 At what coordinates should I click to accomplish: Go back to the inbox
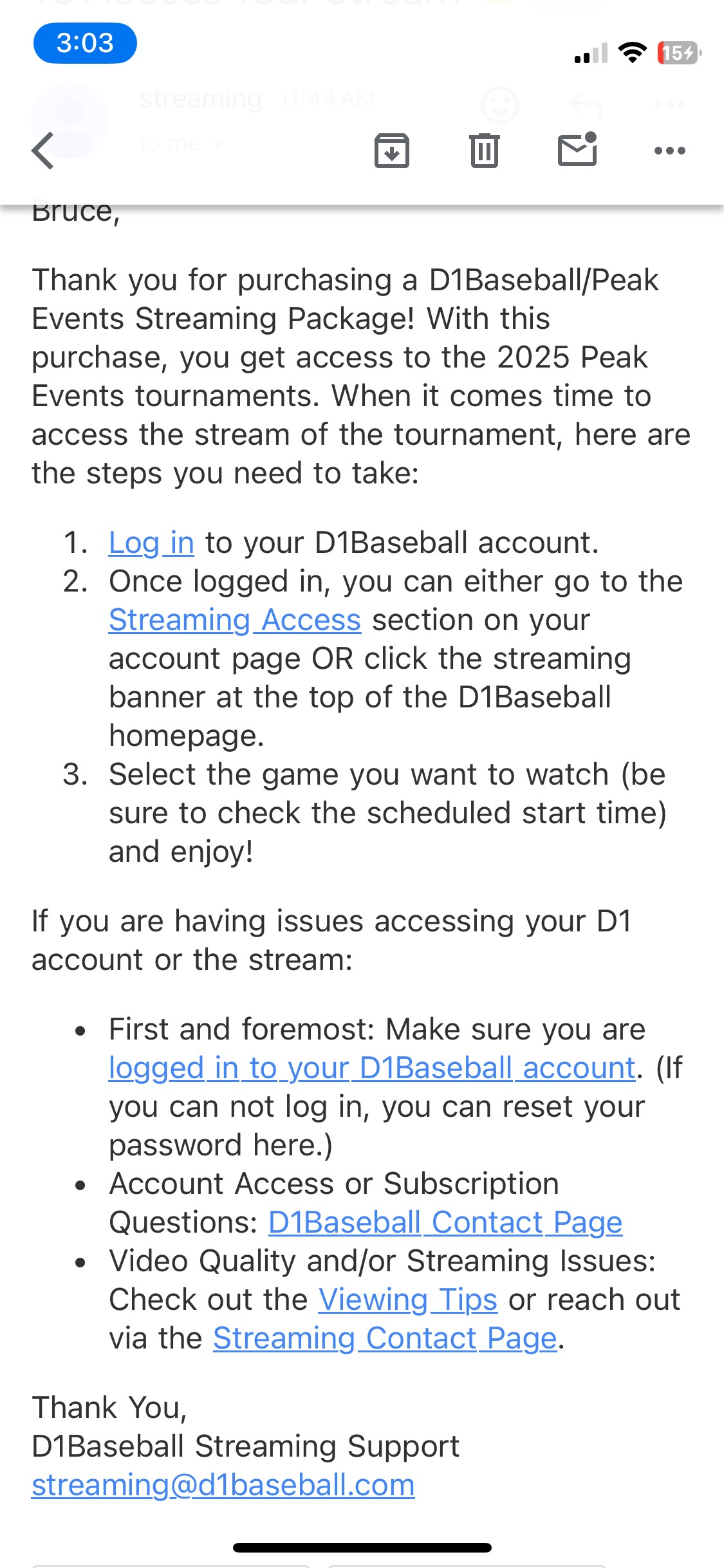(x=42, y=151)
